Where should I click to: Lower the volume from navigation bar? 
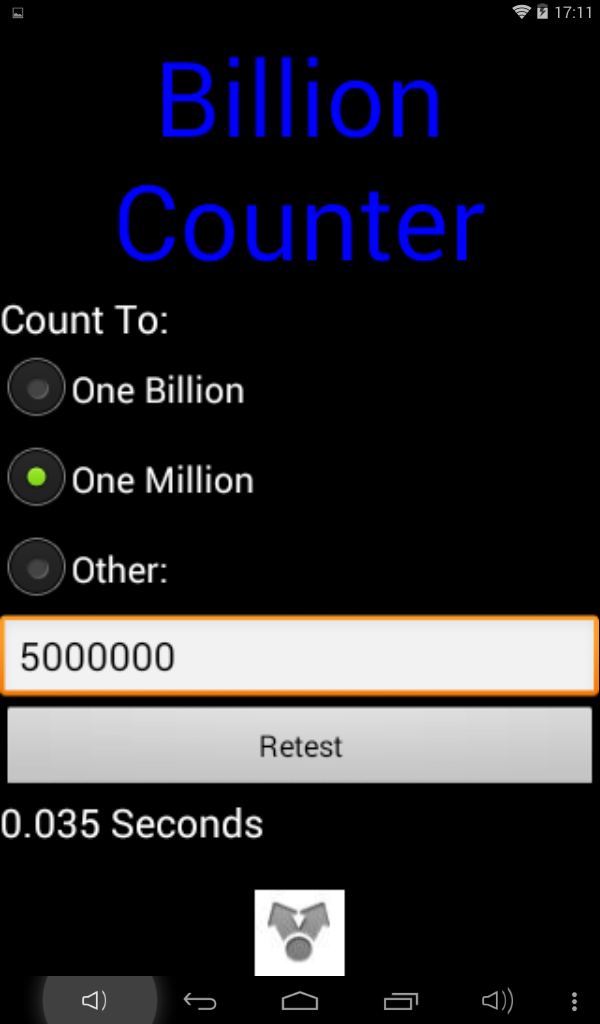pos(96,1000)
